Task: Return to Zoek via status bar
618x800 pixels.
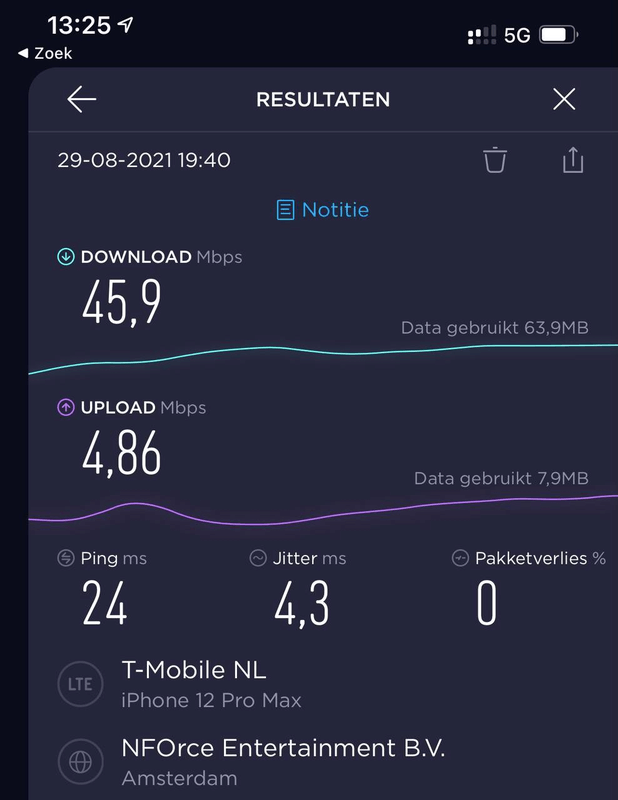Action: coord(46,53)
